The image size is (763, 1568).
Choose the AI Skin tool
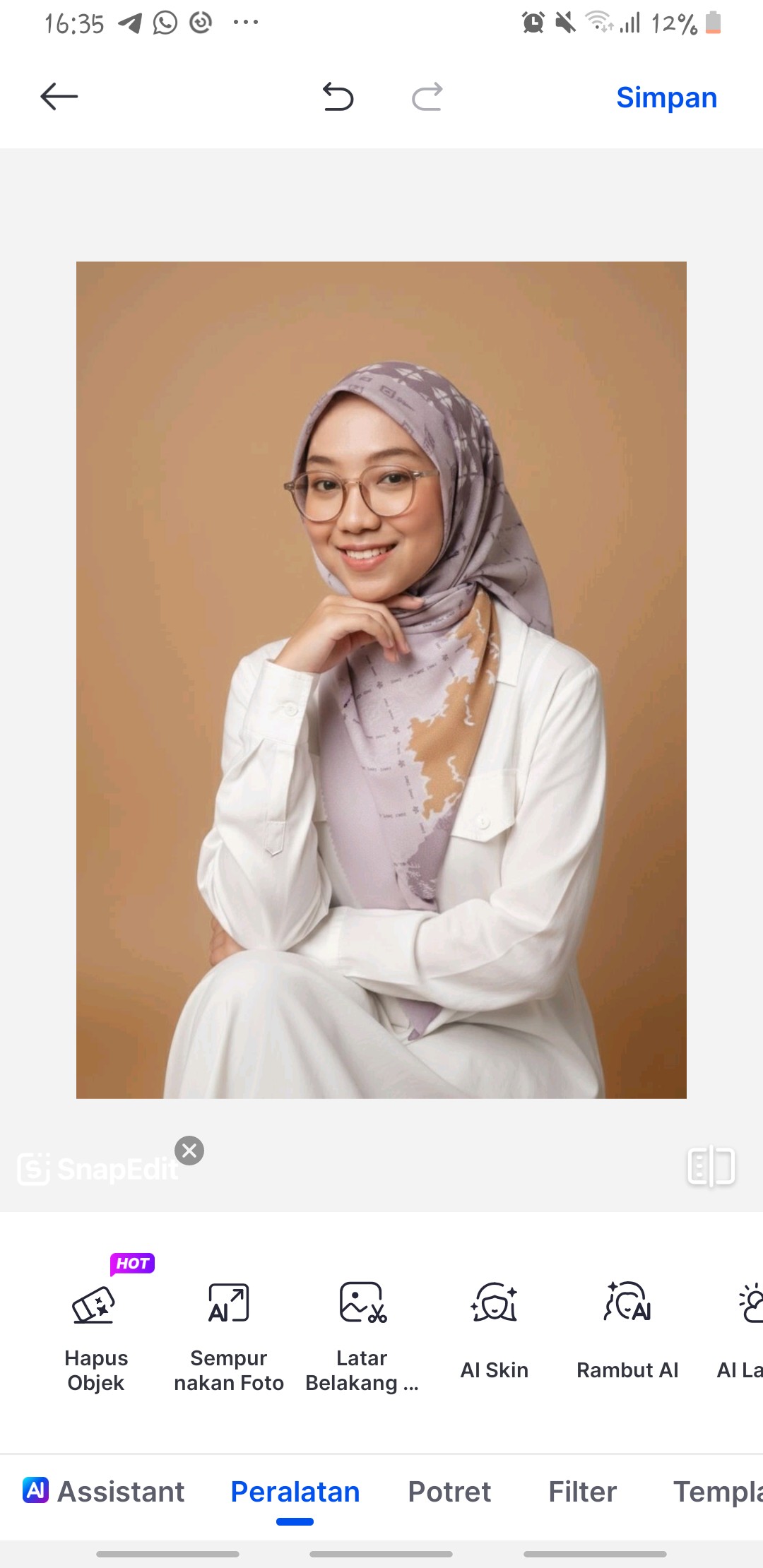point(495,1331)
